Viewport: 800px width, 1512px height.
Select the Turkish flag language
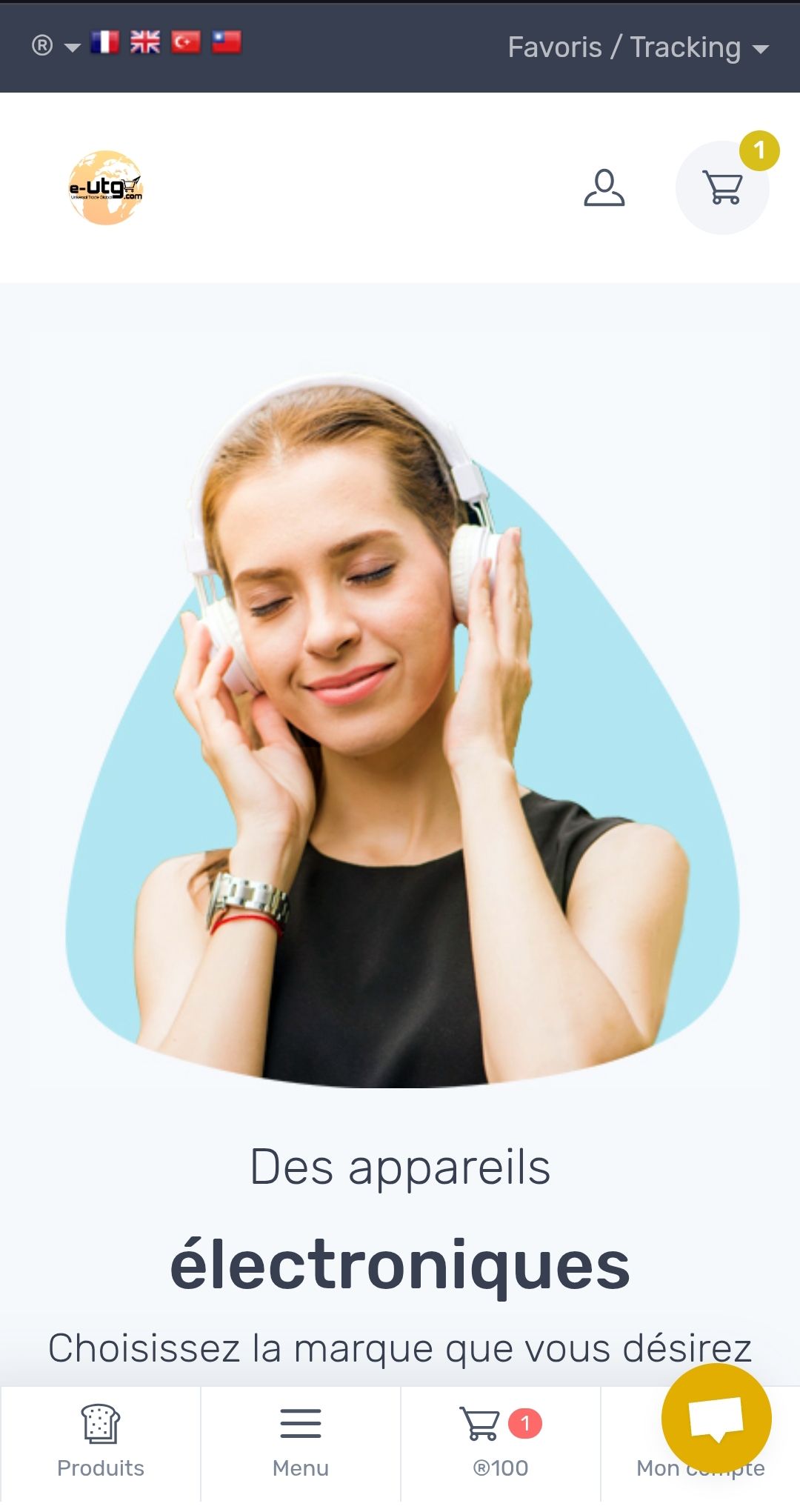click(x=186, y=42)
